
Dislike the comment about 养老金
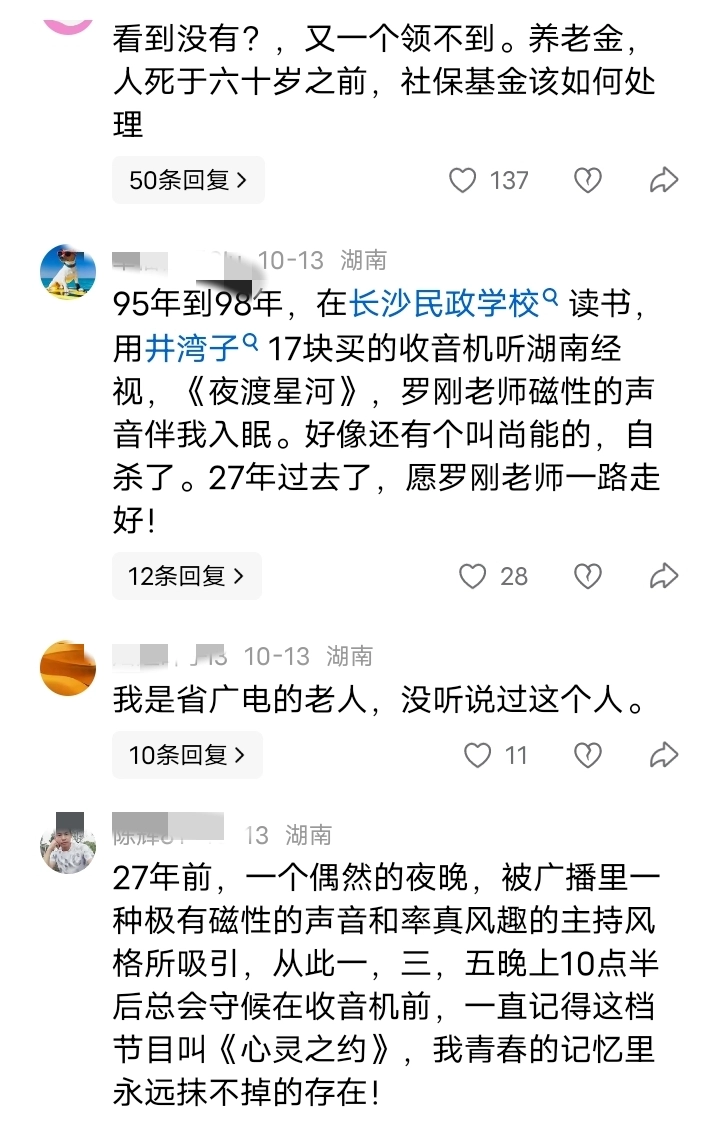587,181
